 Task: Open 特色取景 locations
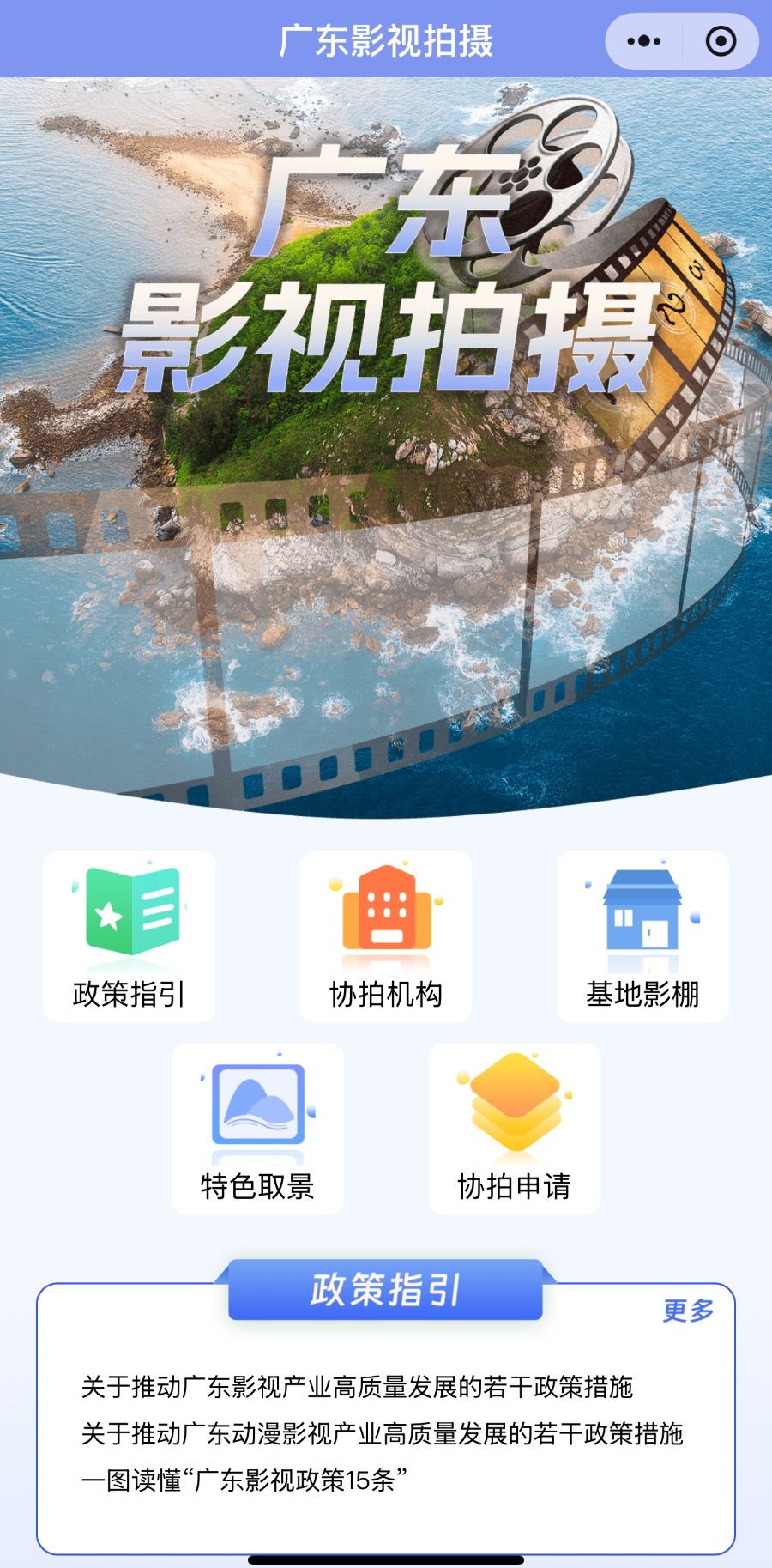[x=257, y=1129]
